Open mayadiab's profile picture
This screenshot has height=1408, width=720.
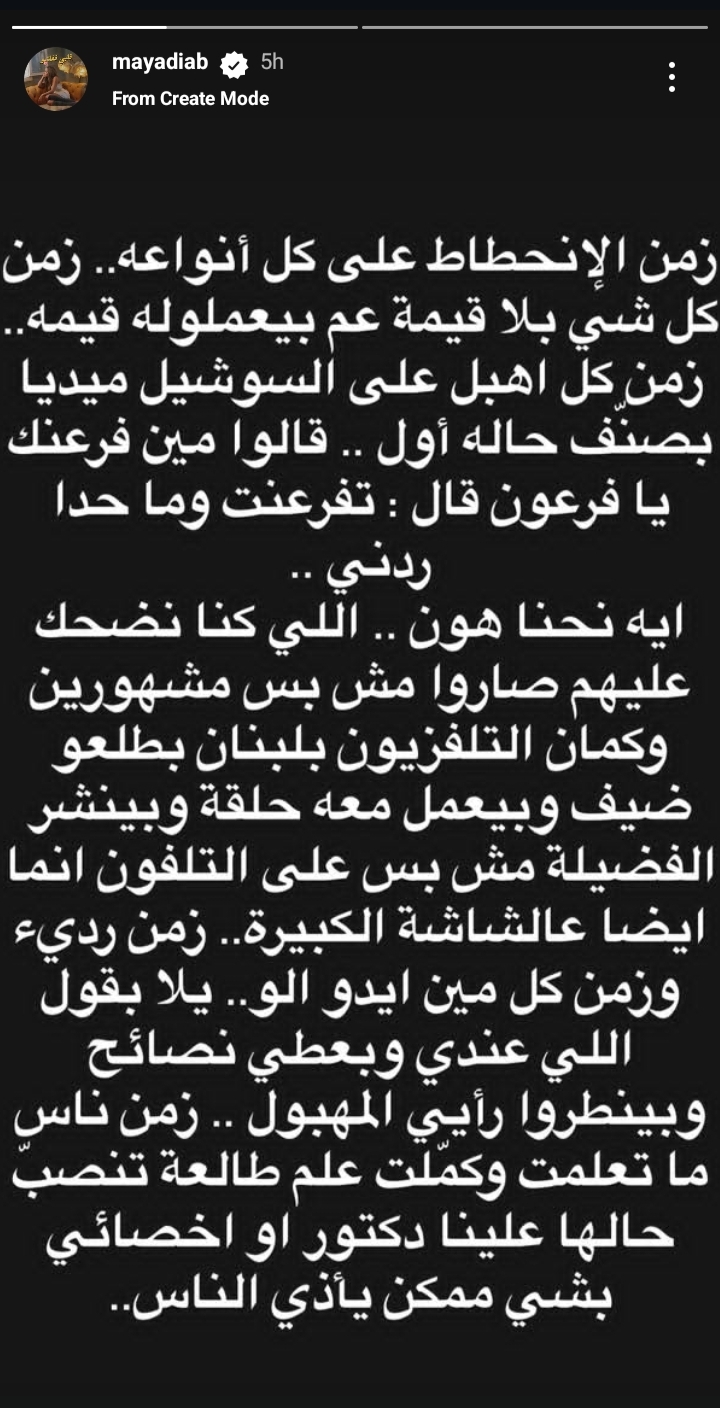pyautogui.click(x=56, y=78)
